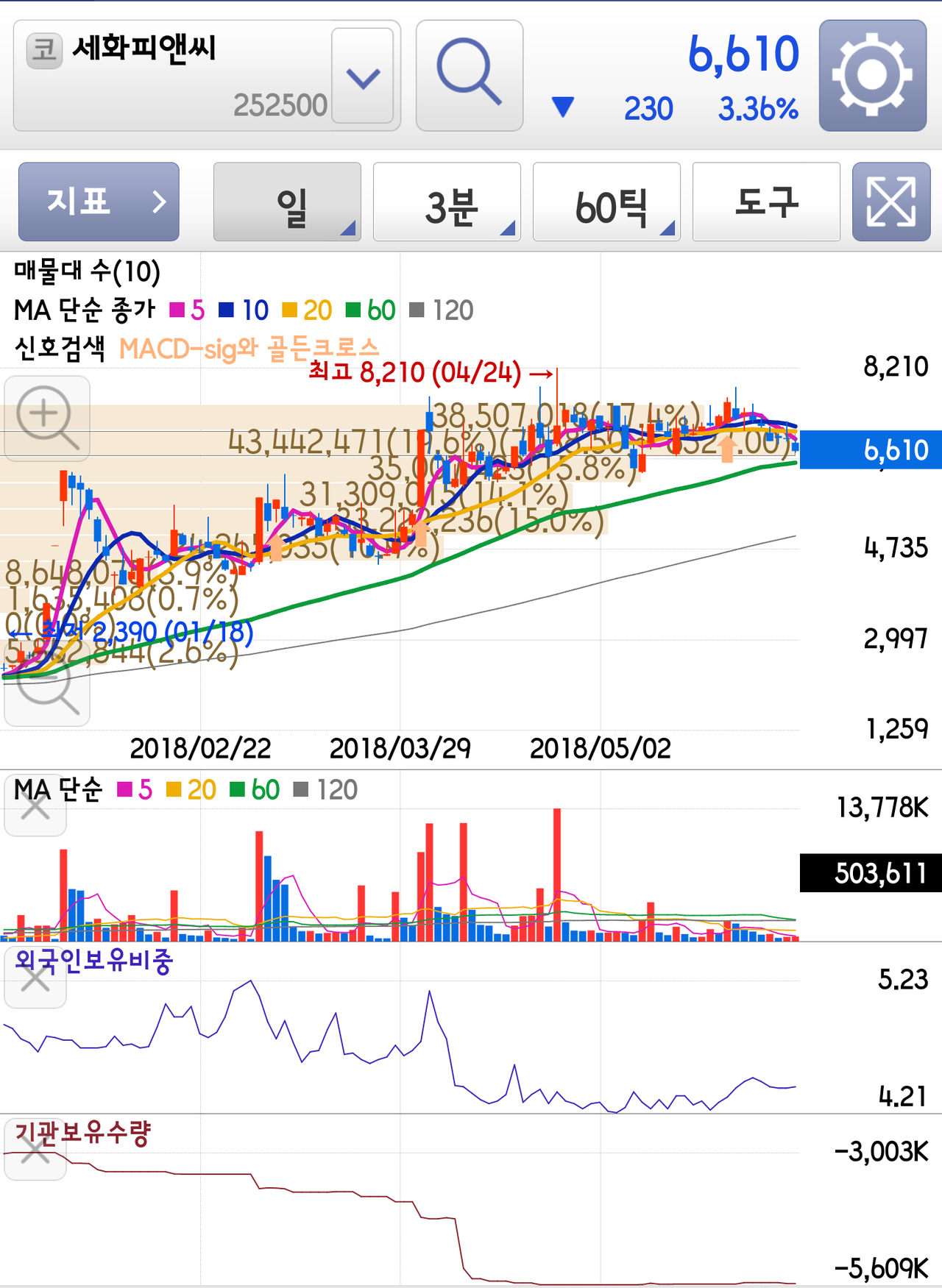Open the 도구 drawing tools
Screen dimensions: 942x1288
pyautogui.click(x=765, y=202)
